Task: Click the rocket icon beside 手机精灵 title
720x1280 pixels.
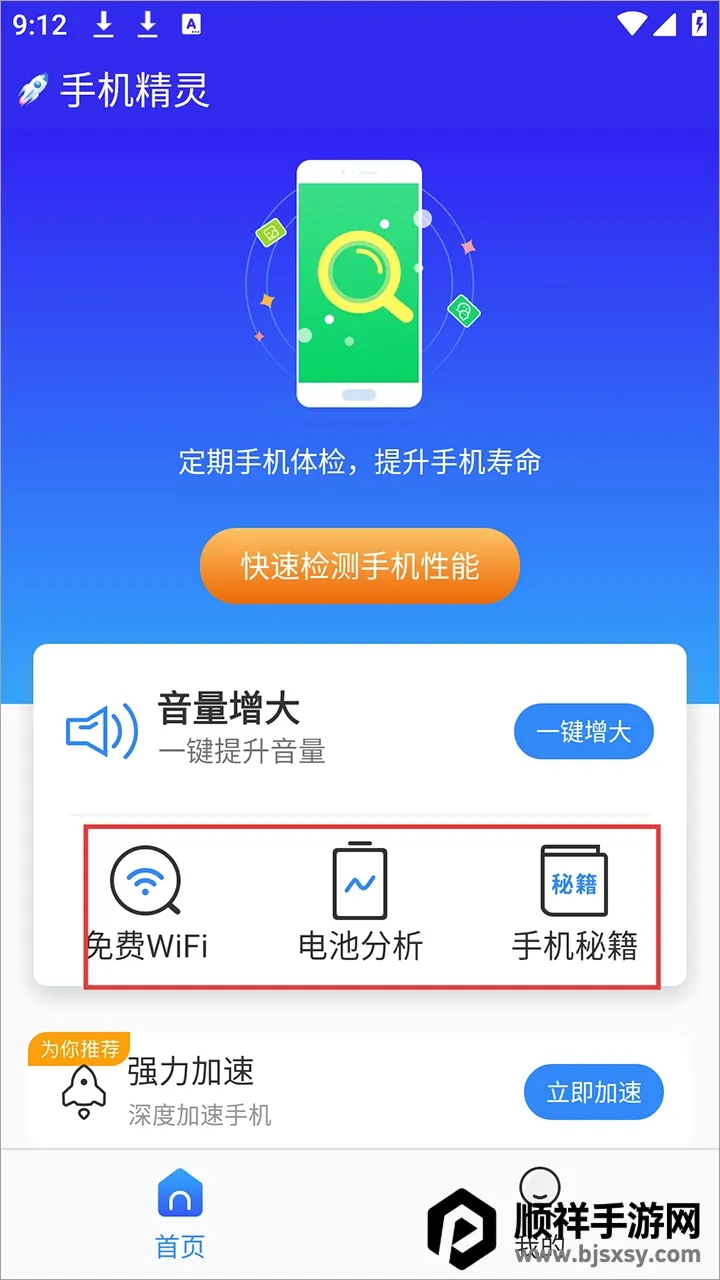Action: [x=35, y=88]
